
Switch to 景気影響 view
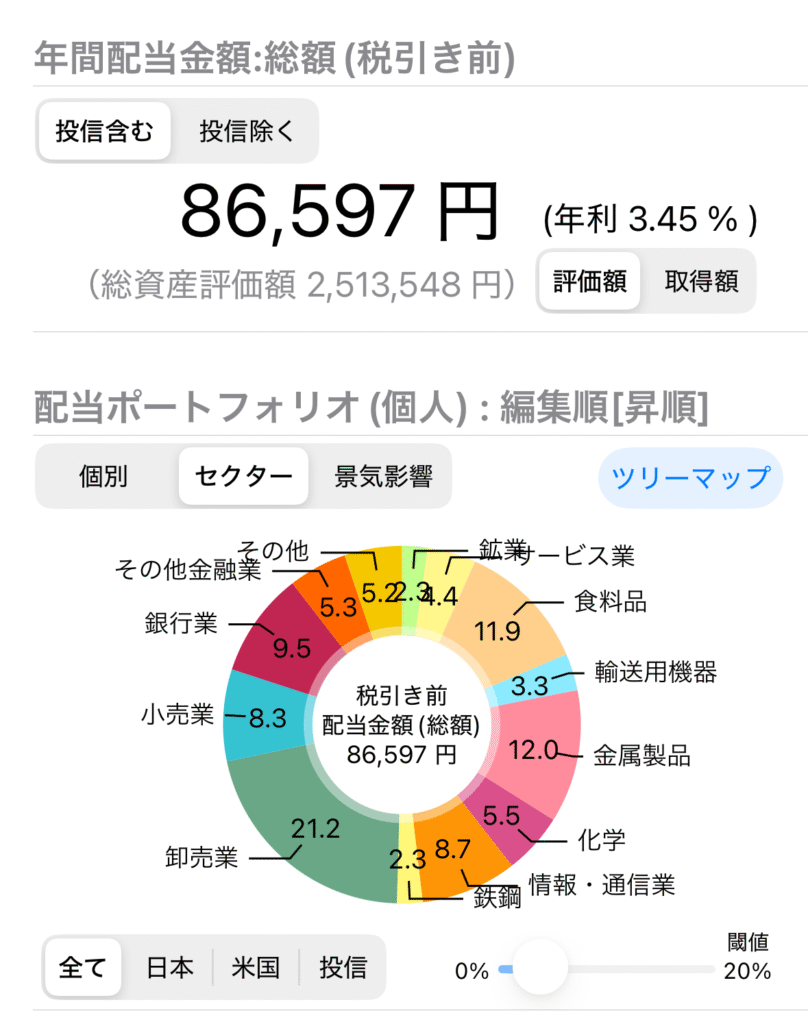(x=383, y=476)
